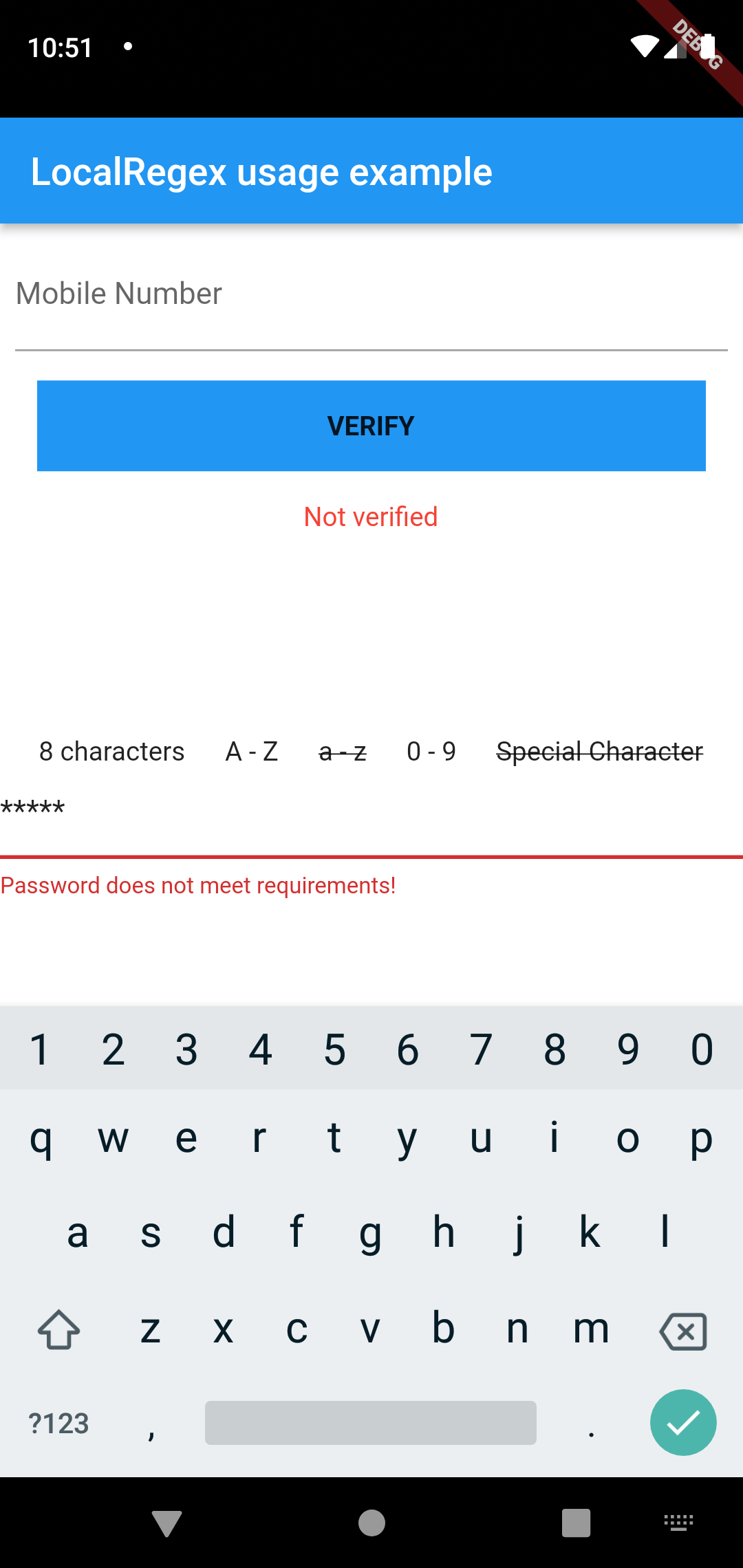Tap the VERIFY button
The width and height of the screenshot is (743, 1568).
[371, 426]
